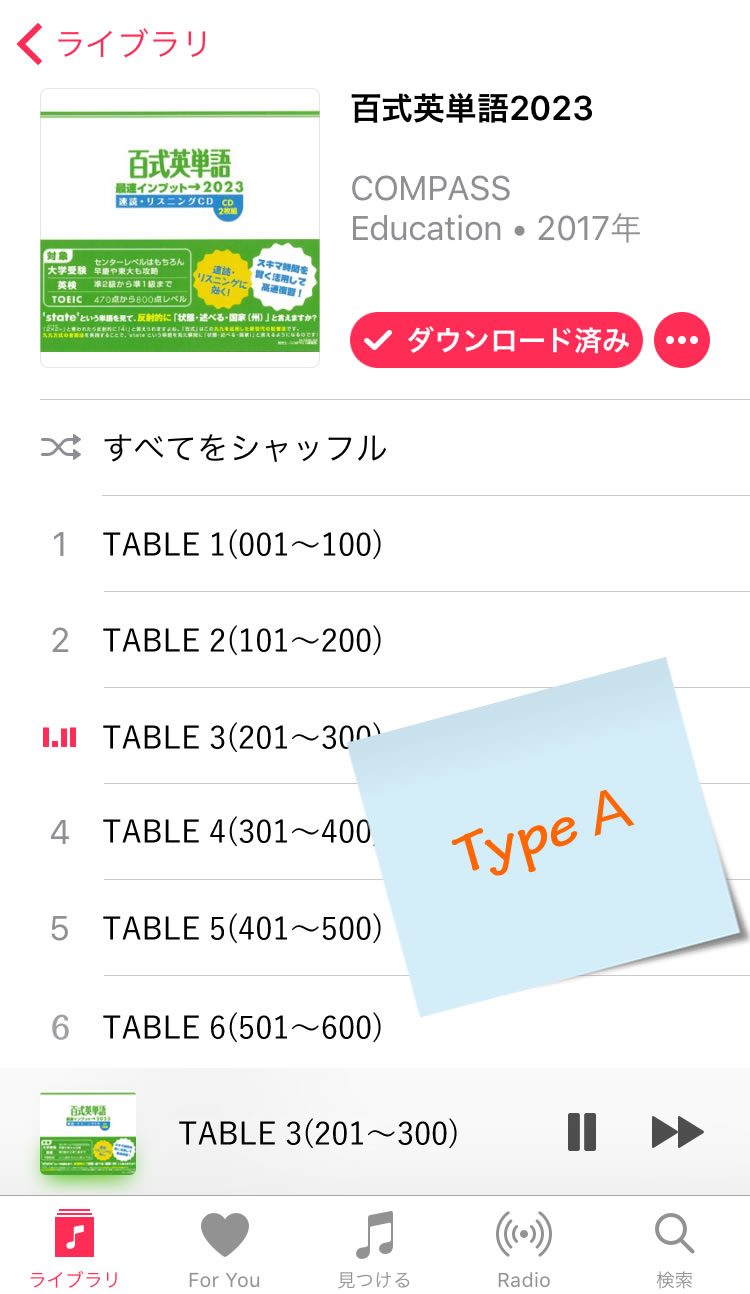Image resolution: width=750 pixels, height=1294 pixels.
Task: Open the 検索 tab
Action: [x=674, y=1247]
